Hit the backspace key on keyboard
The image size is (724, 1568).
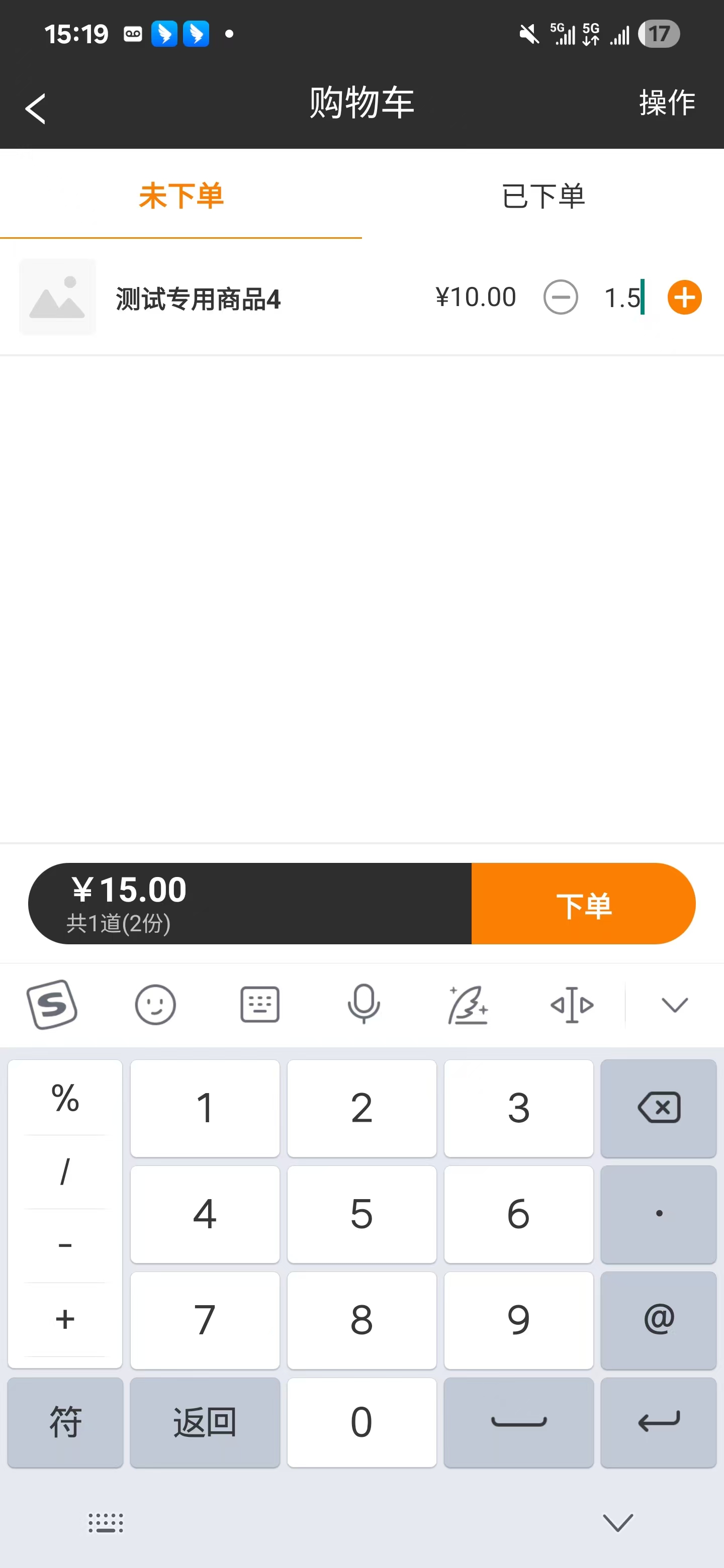click(658, 1108)
